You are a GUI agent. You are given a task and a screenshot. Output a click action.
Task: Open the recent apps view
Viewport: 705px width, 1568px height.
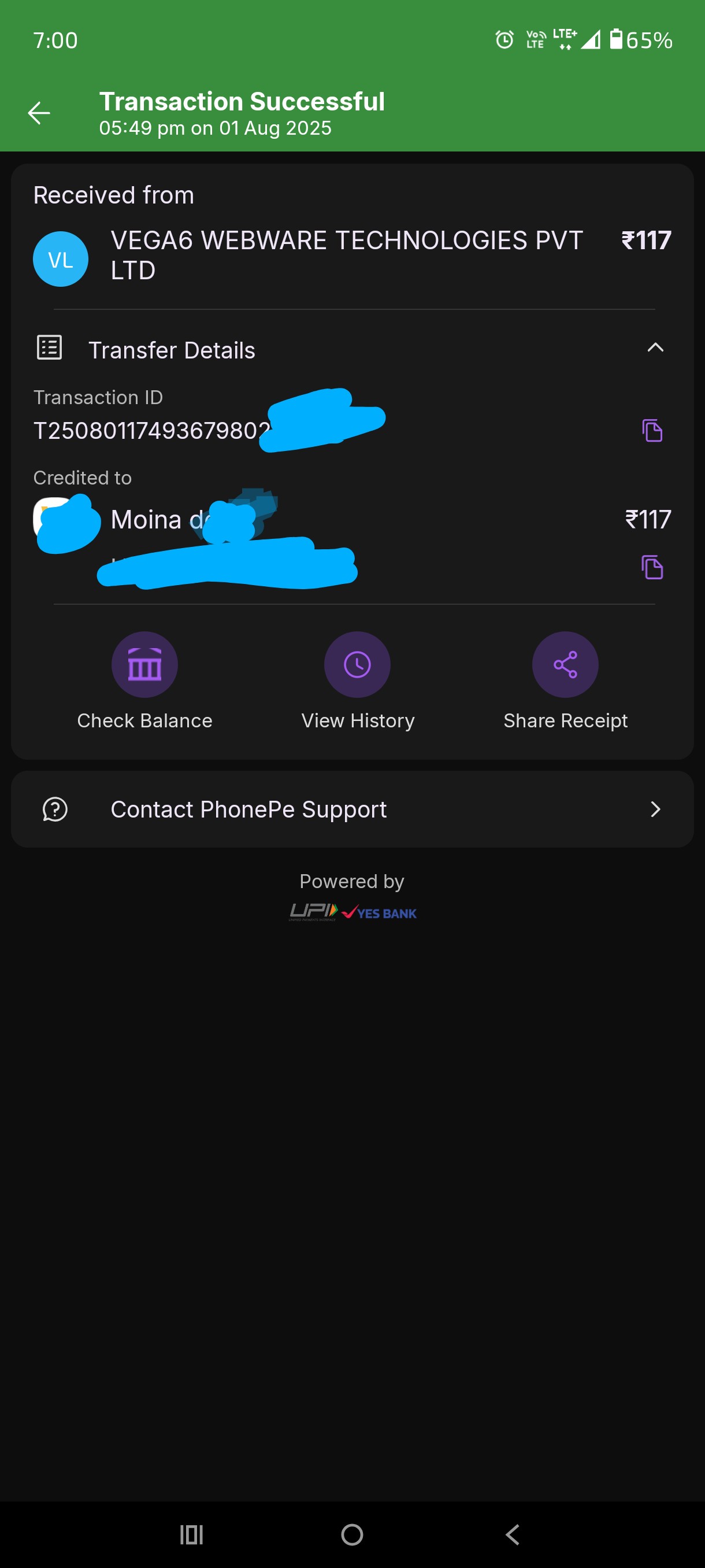click(192, 1534)
